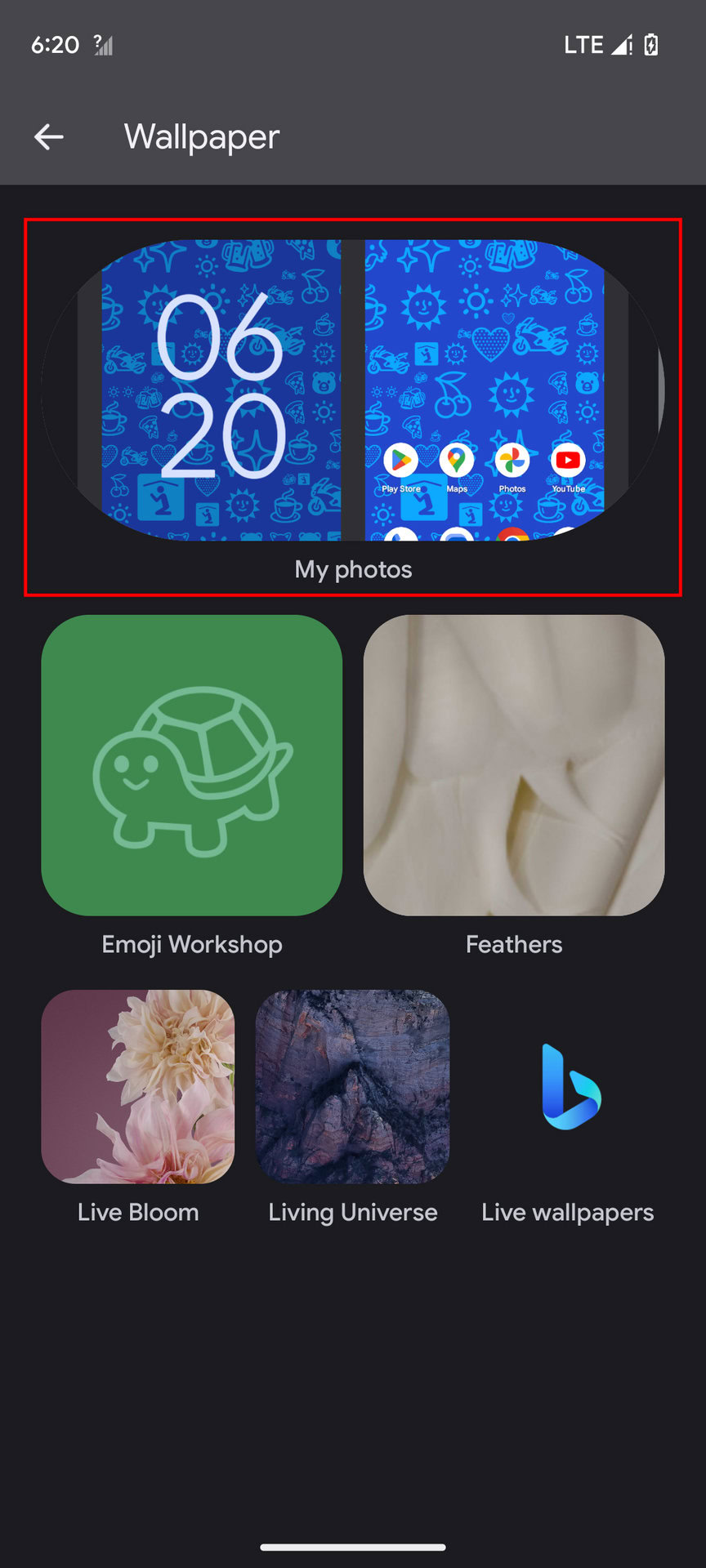706x1568 pixels.
Task: Open the My photos wallpaper tile
Action: click(x=353, y=392)
